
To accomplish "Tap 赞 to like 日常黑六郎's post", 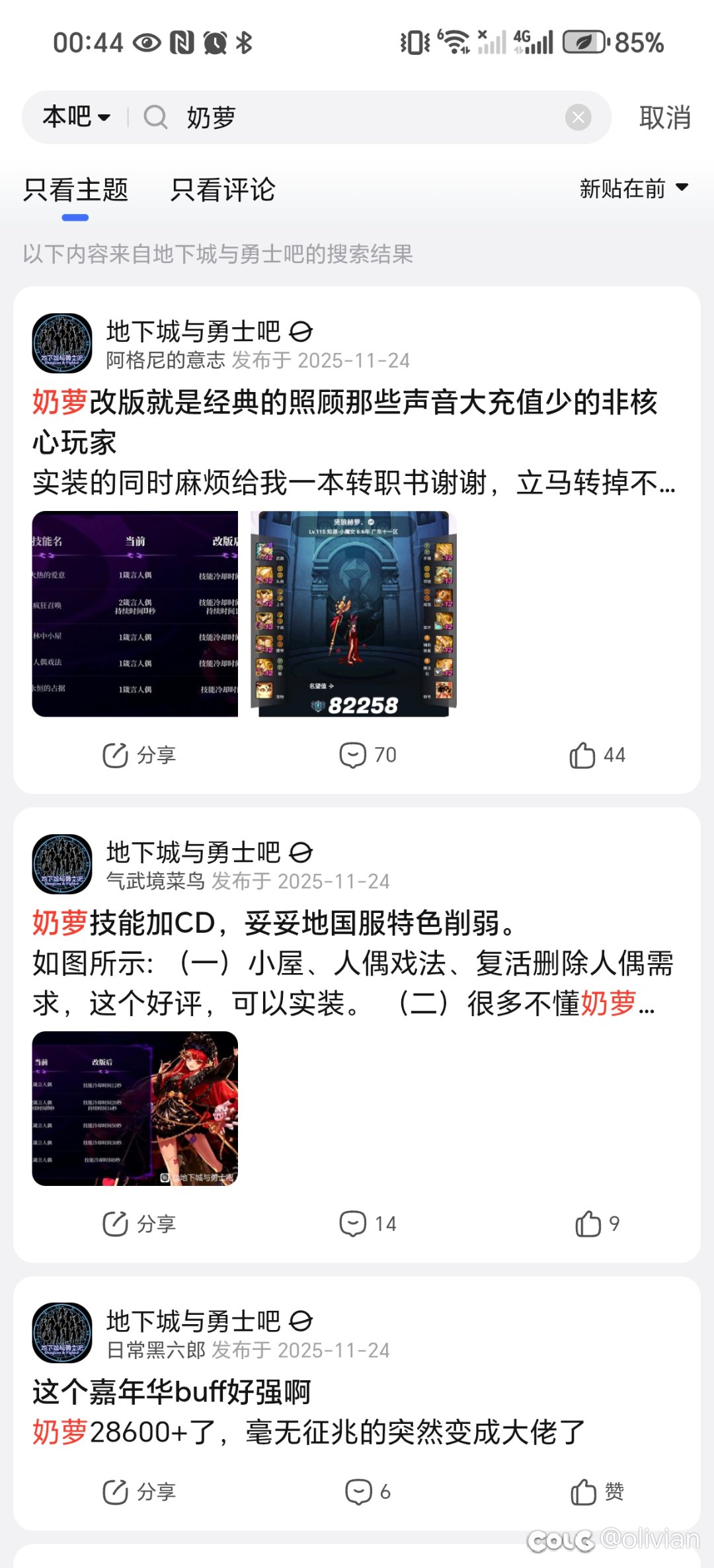I will [597, 1491].
